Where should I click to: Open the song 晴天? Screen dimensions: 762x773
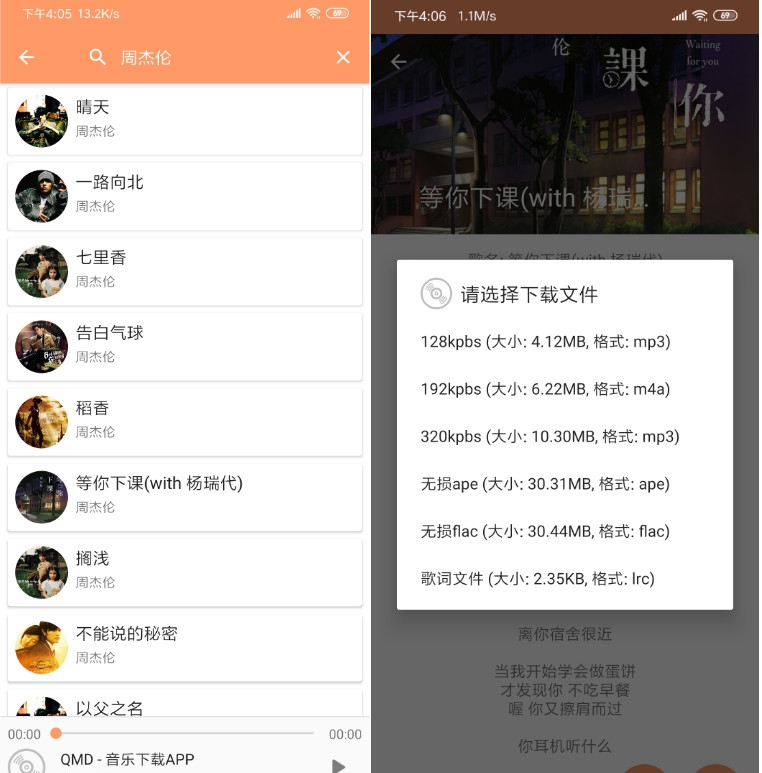pyautogui.click(x=185, y=120)
